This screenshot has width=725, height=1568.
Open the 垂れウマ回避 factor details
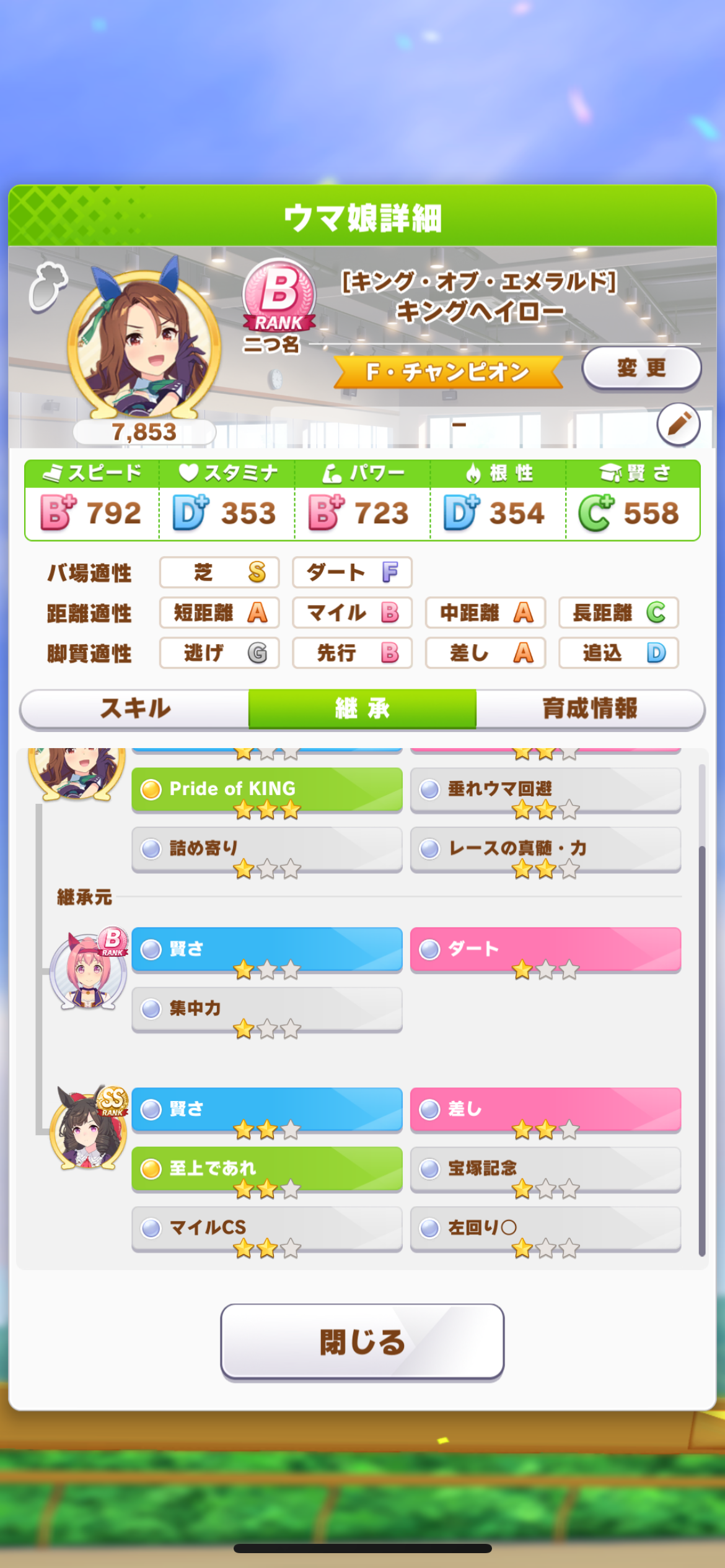(x=545, y=790)
